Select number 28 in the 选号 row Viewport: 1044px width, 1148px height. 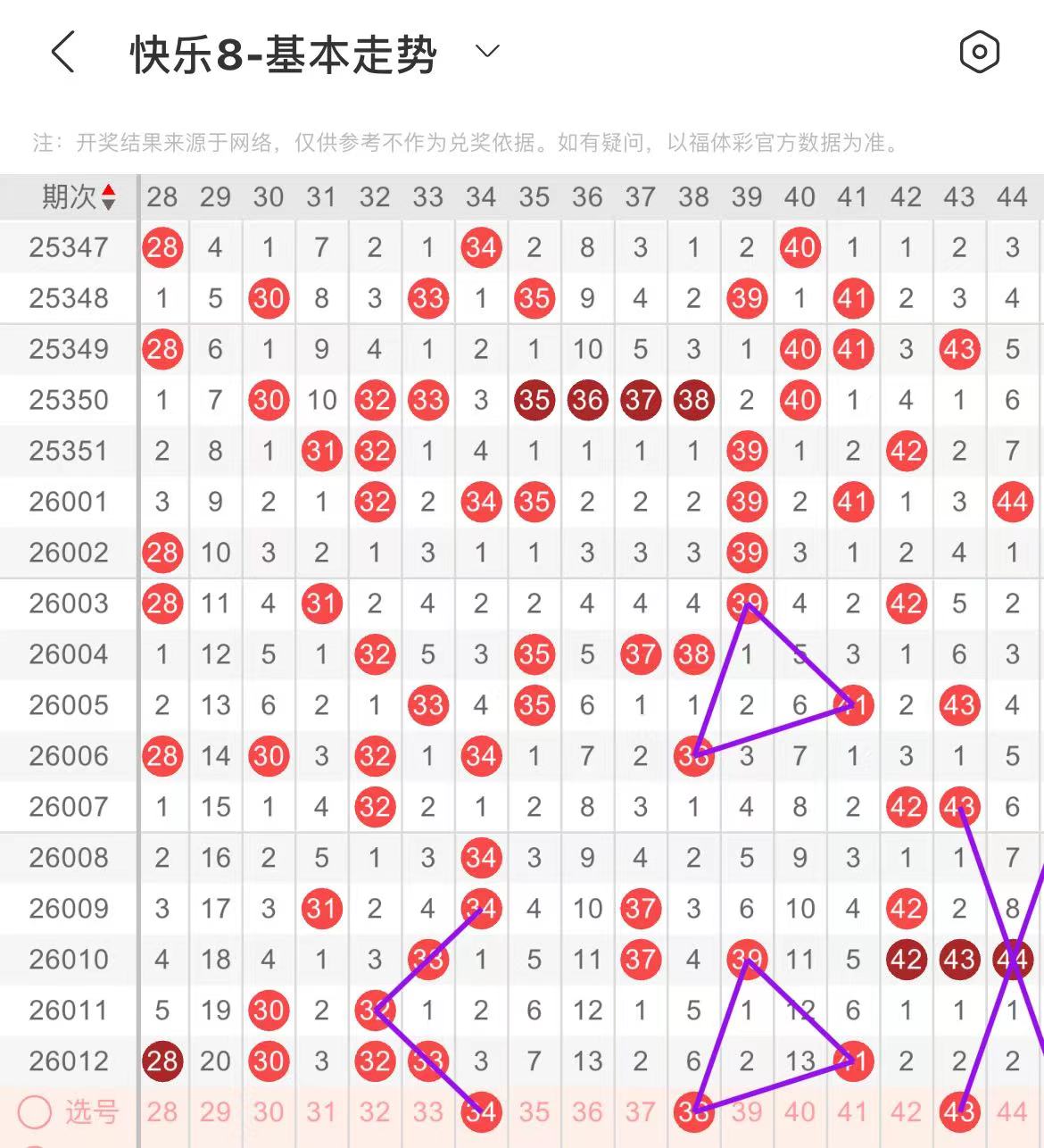(x=162, y=1112)
